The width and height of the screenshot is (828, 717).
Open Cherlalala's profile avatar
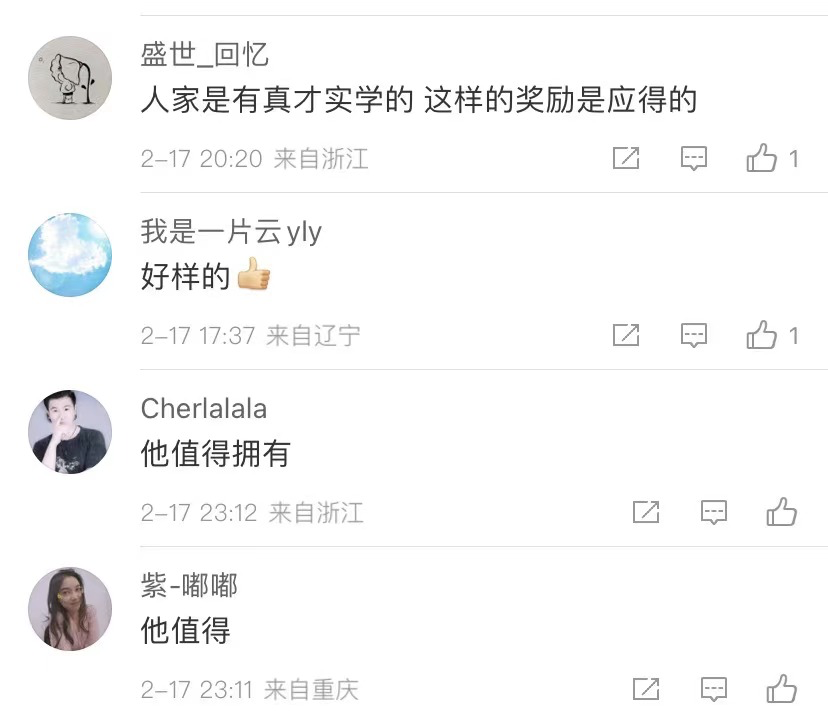(69, 432)
